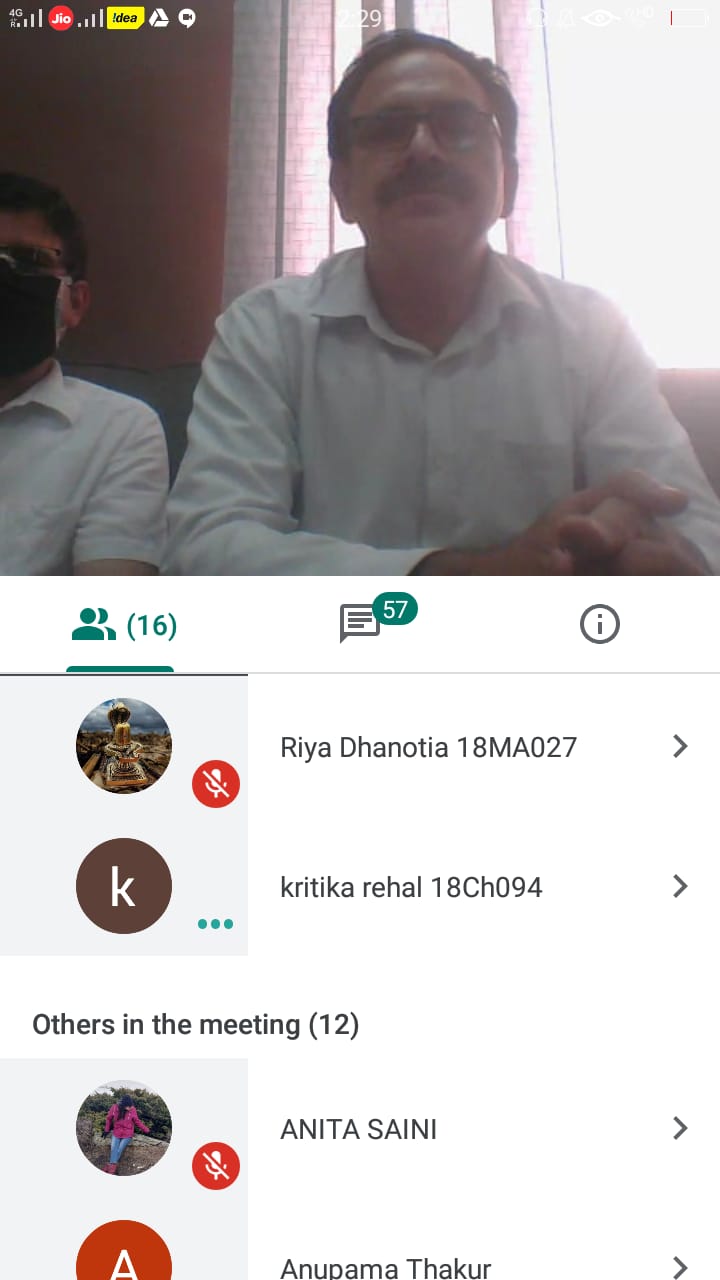This screenshot has height=1280, width=720.
Task: Select ANITA SAINI in the participant list
Action: 359,1129
